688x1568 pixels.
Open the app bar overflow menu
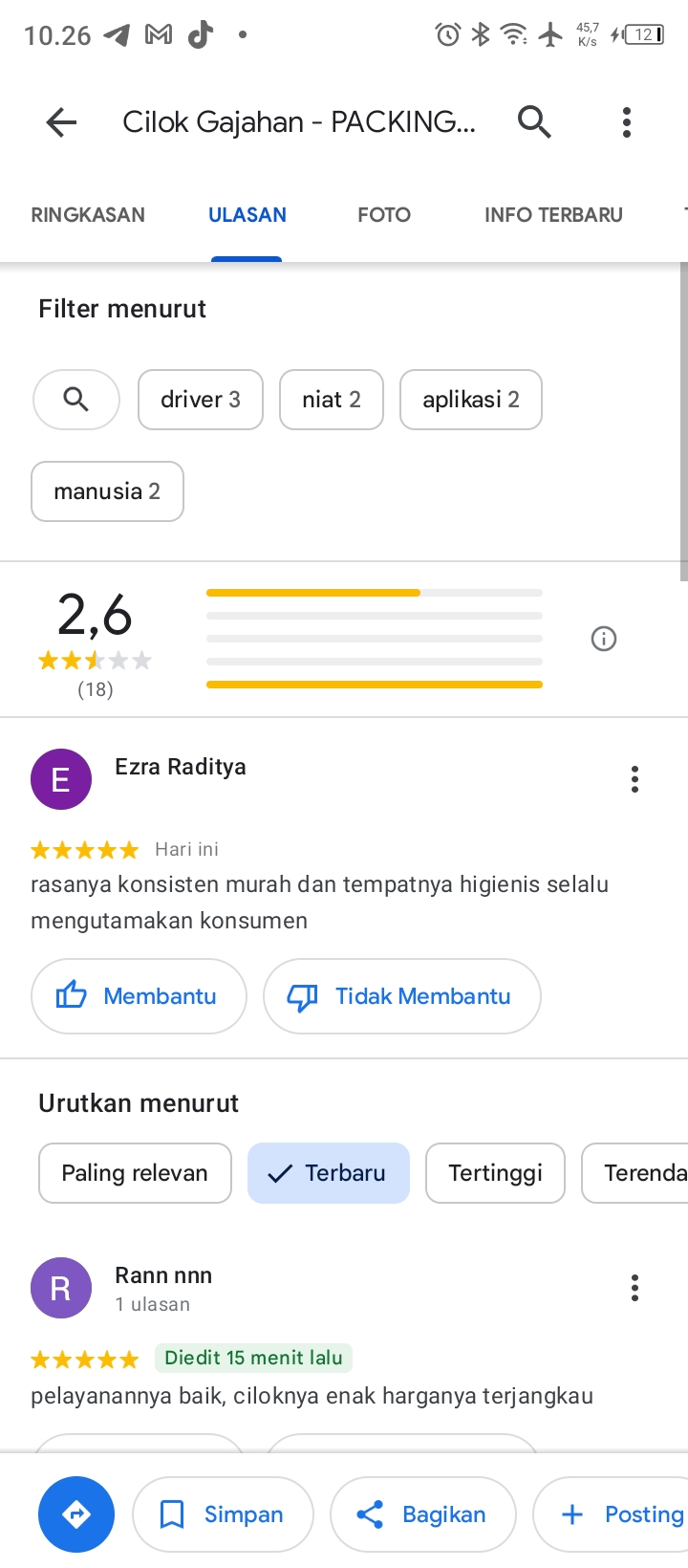pyautogui.click(x=627, y=122)
